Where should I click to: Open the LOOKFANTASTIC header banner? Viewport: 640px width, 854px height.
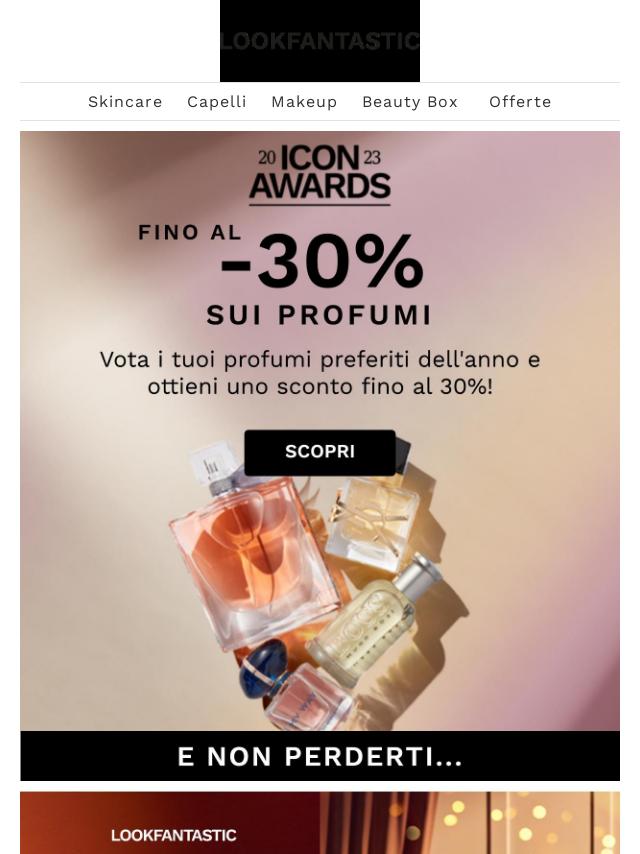[320, 41]
